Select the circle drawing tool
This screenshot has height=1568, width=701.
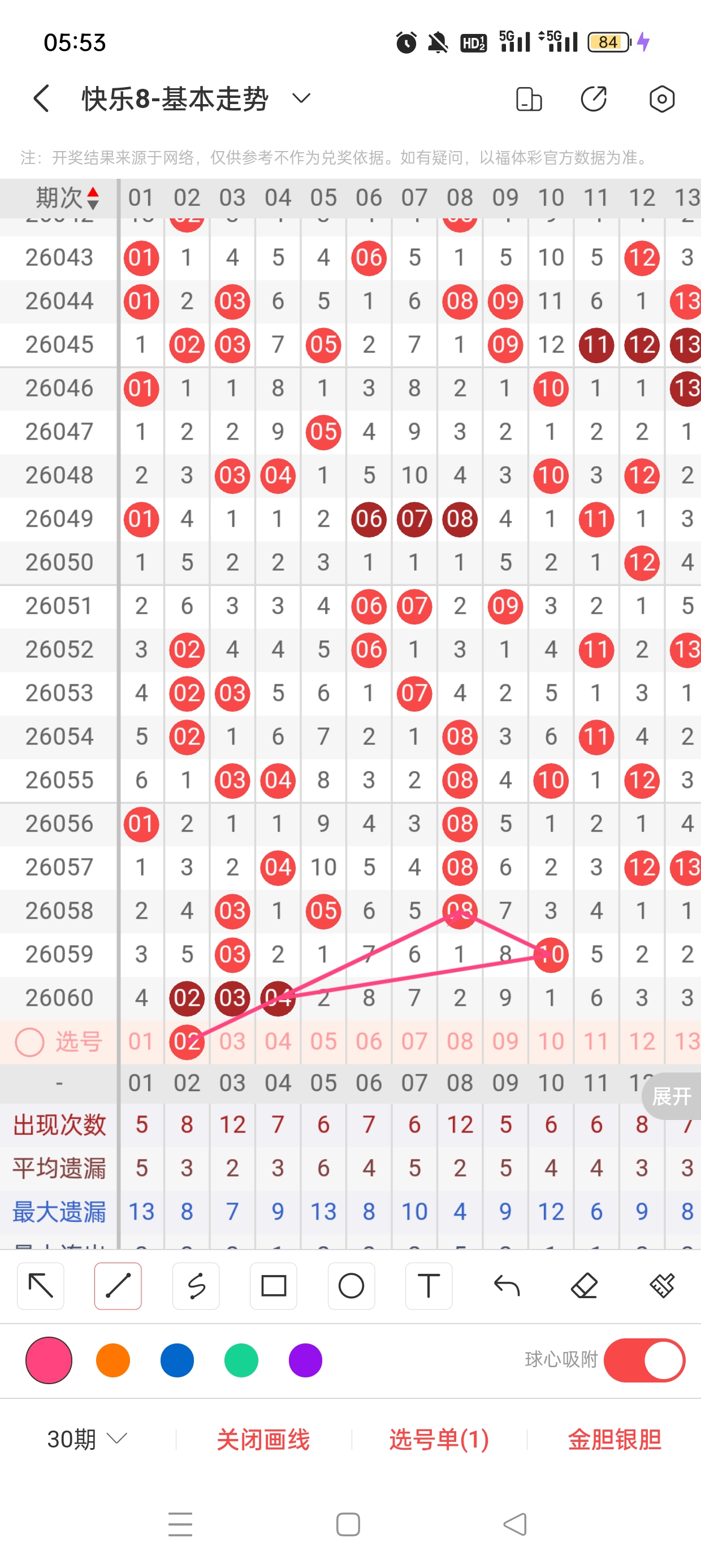tap(351, 1286)
